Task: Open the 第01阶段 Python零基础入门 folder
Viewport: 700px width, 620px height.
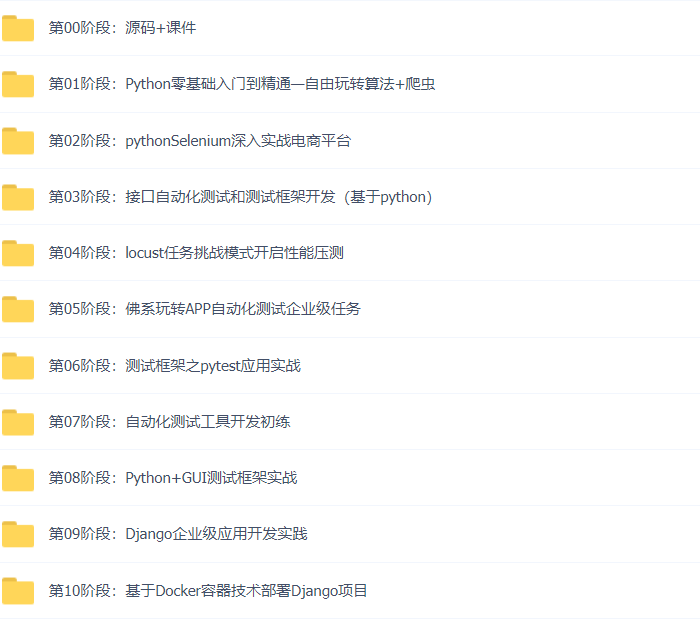Action: coord(240,84)
